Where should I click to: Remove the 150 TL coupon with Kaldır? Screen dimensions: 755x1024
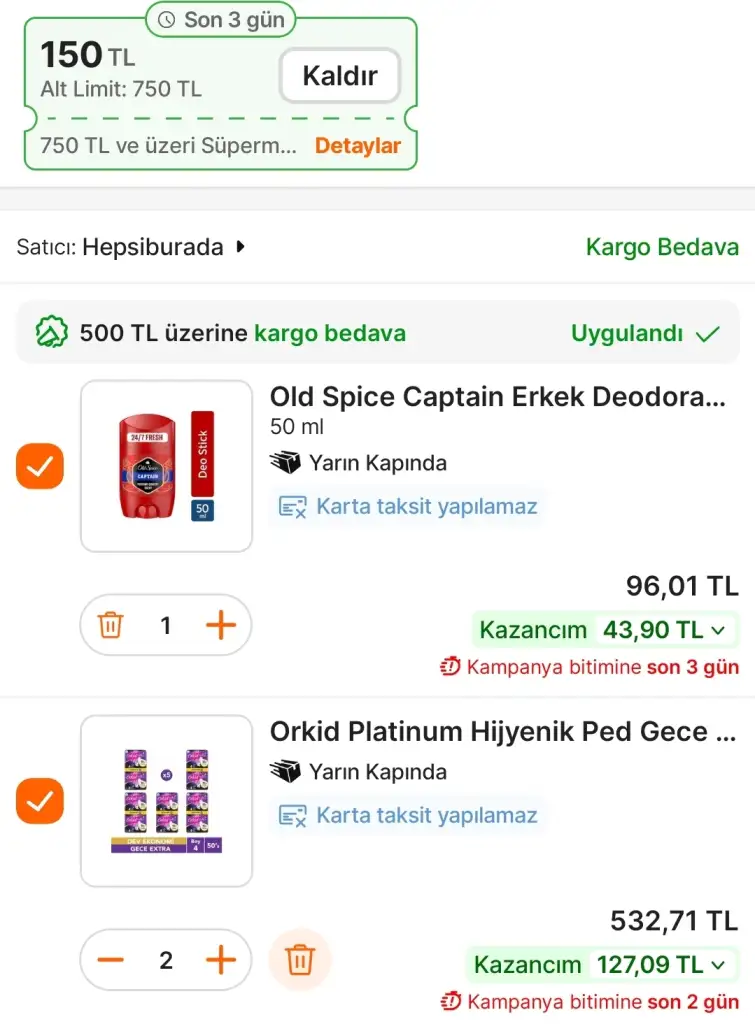[340, 75]
